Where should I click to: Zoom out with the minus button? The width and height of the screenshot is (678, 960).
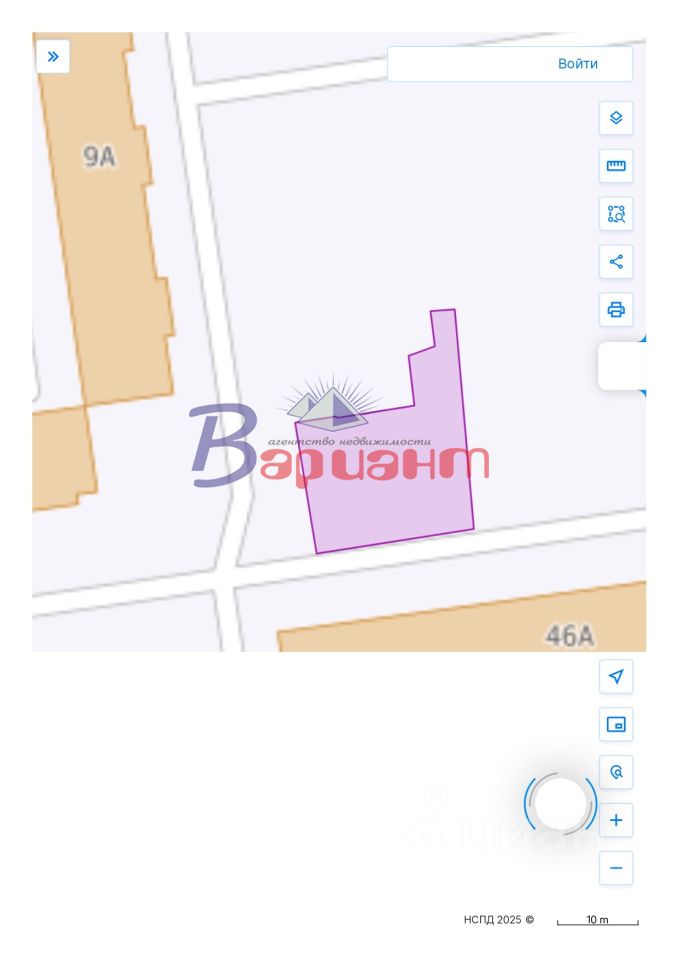click(x=616, y=868)
